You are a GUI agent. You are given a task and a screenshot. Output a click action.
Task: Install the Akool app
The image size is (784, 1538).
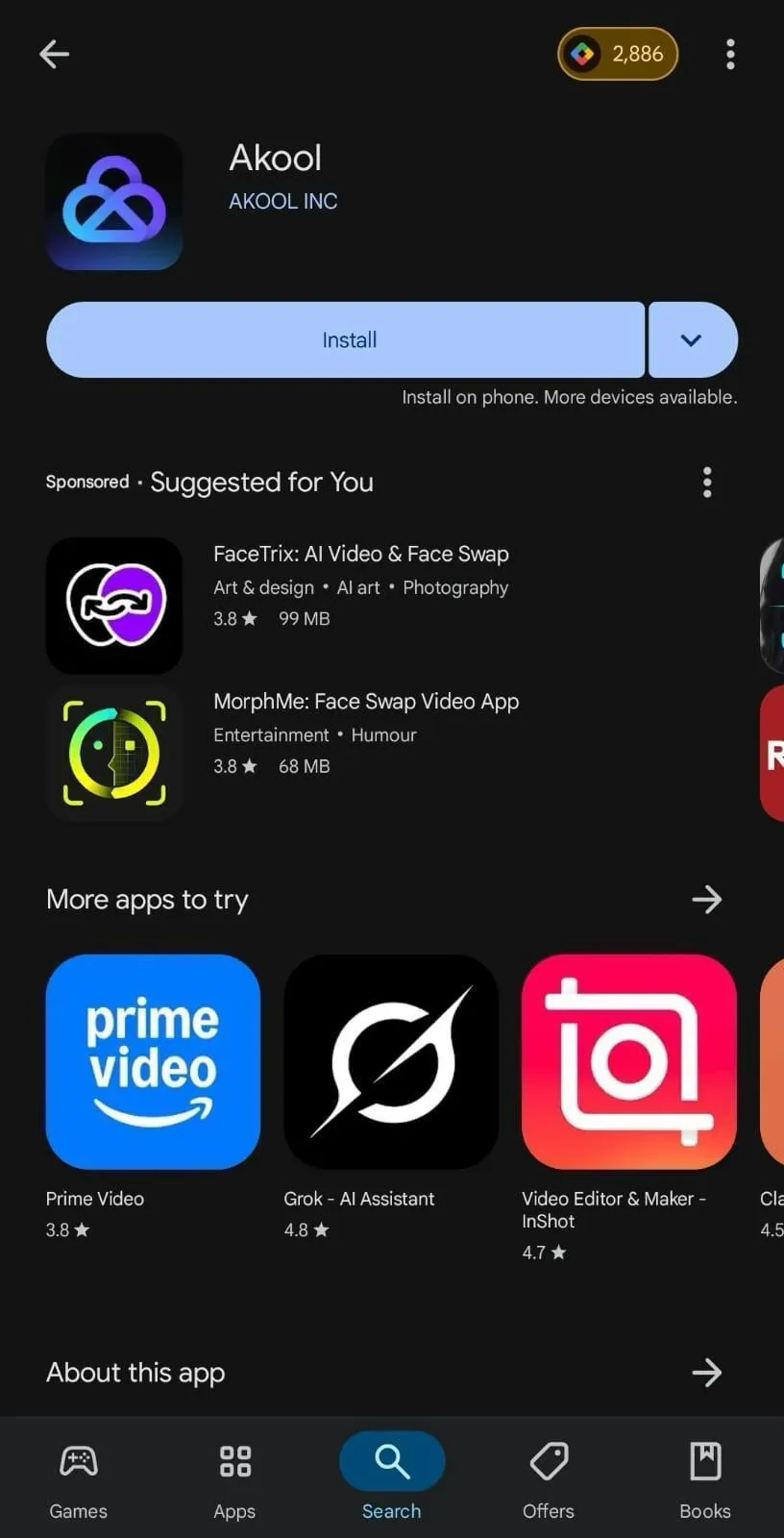click(346, 340)
